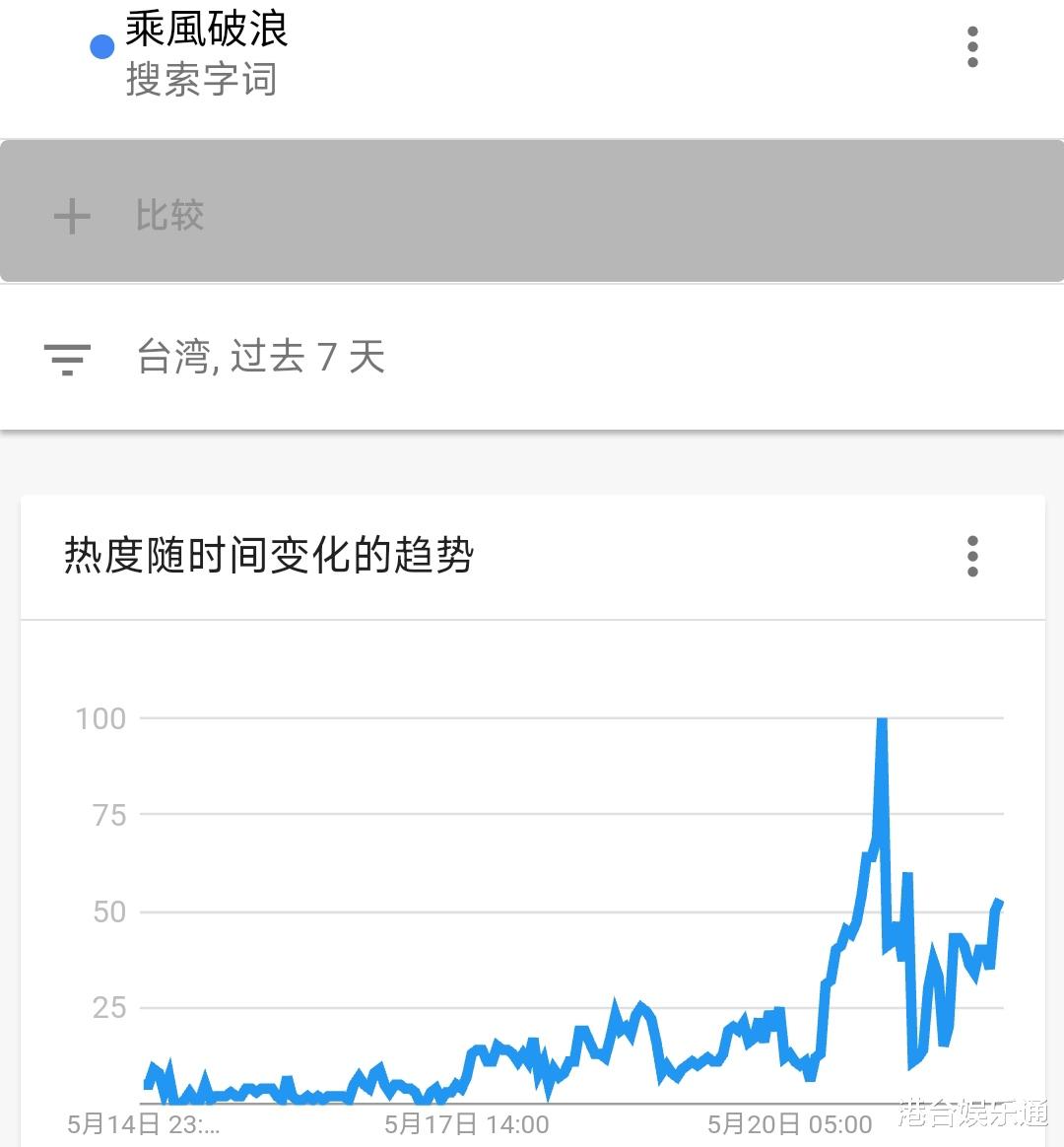Viewport: 1064px width, 1147px height.
Task: Open the 比较 comparison field
Action: point(169,215)
